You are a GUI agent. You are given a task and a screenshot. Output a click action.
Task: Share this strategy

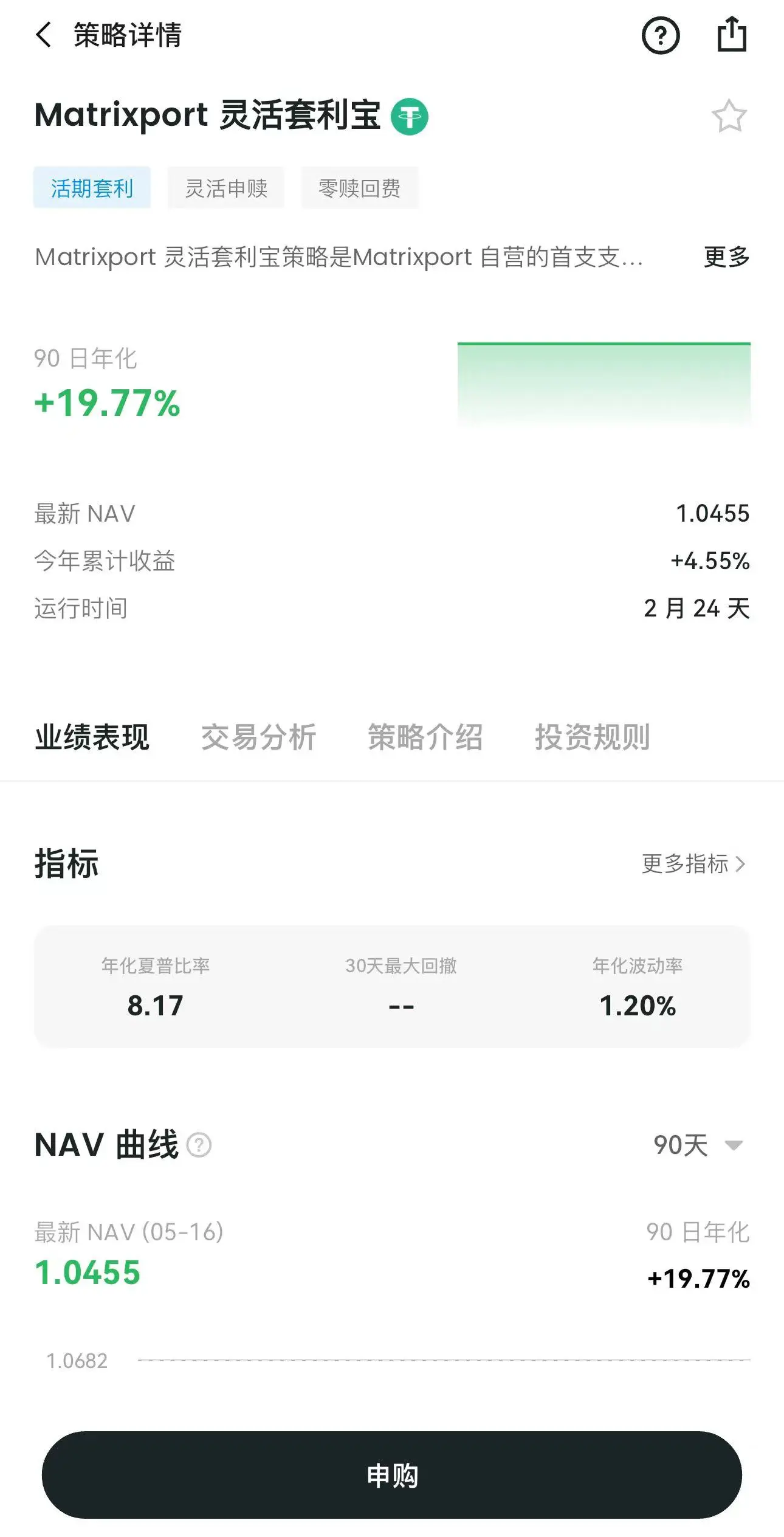[x=732, y=35]
